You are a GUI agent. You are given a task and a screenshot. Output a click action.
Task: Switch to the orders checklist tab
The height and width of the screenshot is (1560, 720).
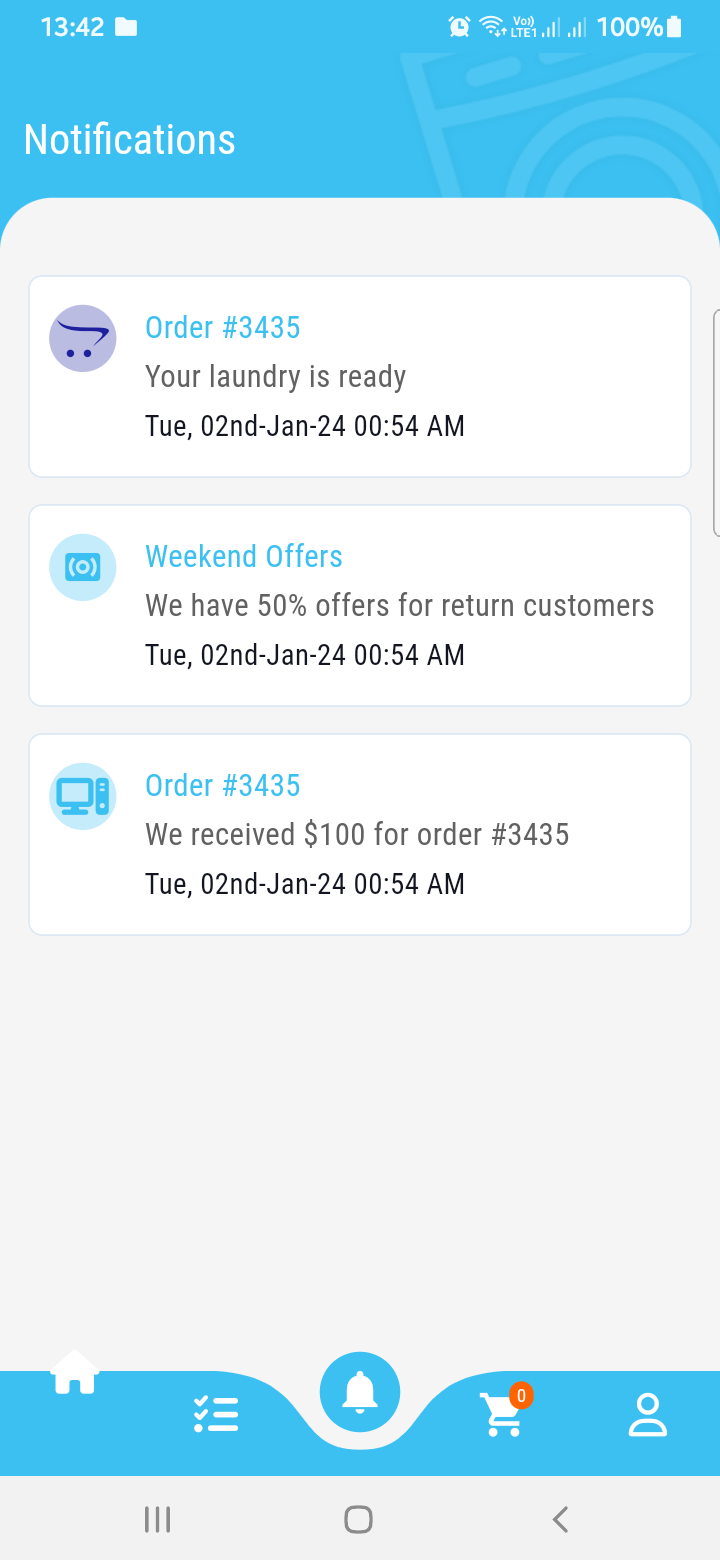pos(216,1415)
